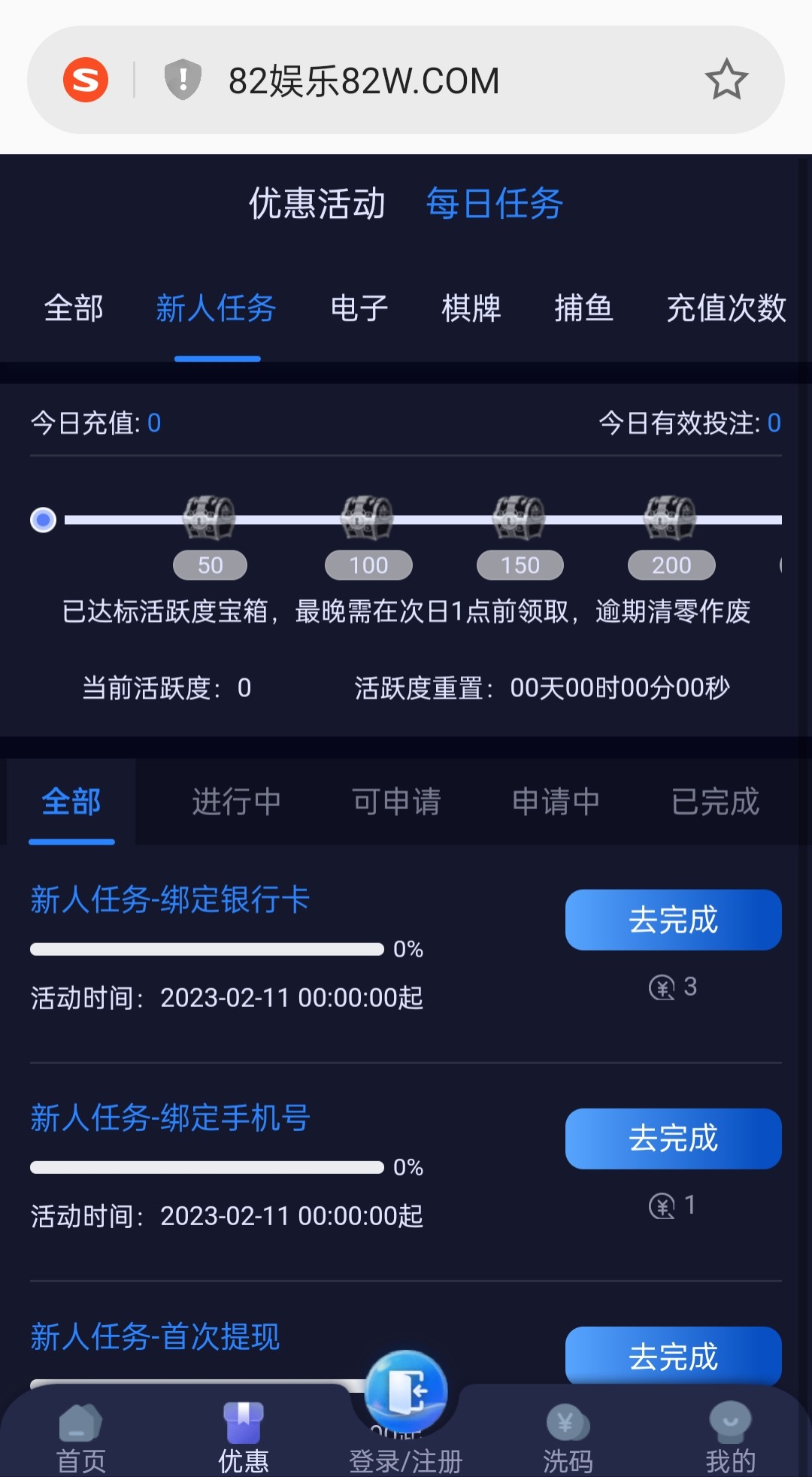Tap 去完成 for 绑定手机号 task
The image size is (812, 1477).
(x=673, y=1138)
